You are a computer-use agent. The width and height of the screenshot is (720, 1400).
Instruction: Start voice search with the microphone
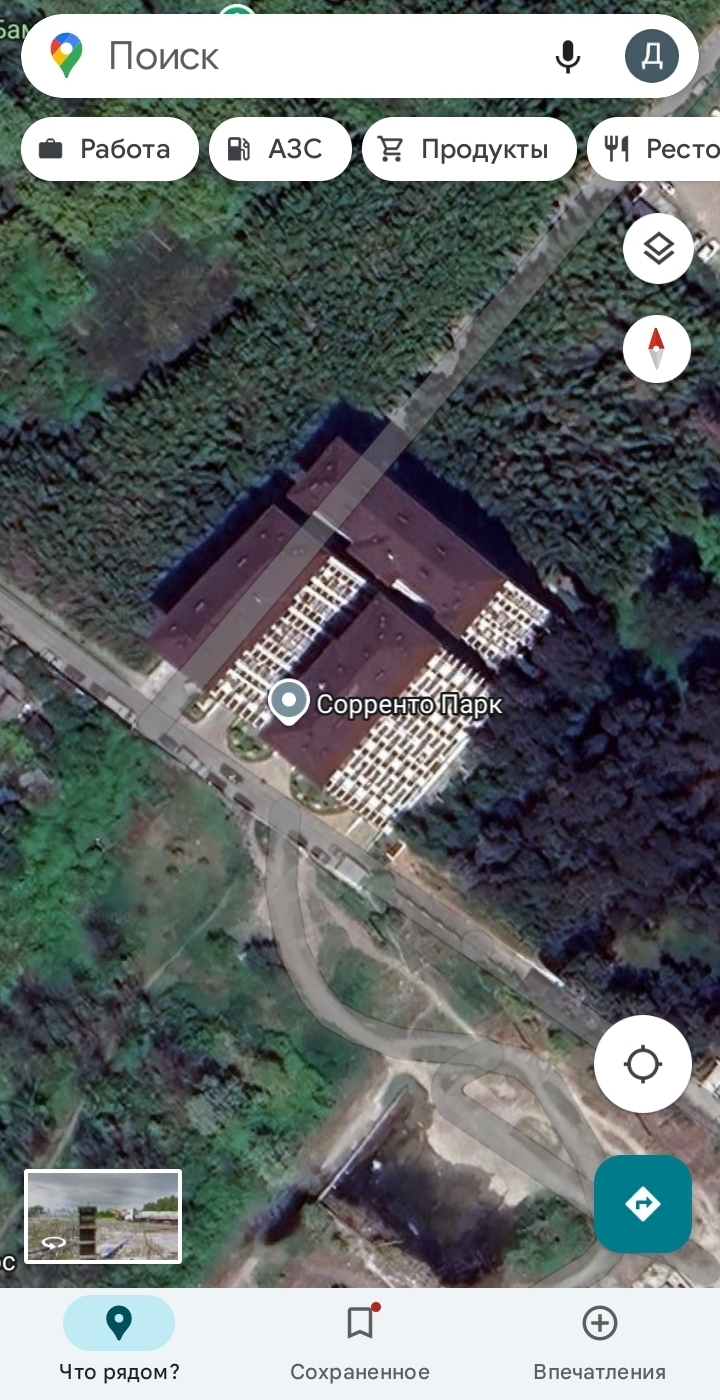(x=568, y=56)
